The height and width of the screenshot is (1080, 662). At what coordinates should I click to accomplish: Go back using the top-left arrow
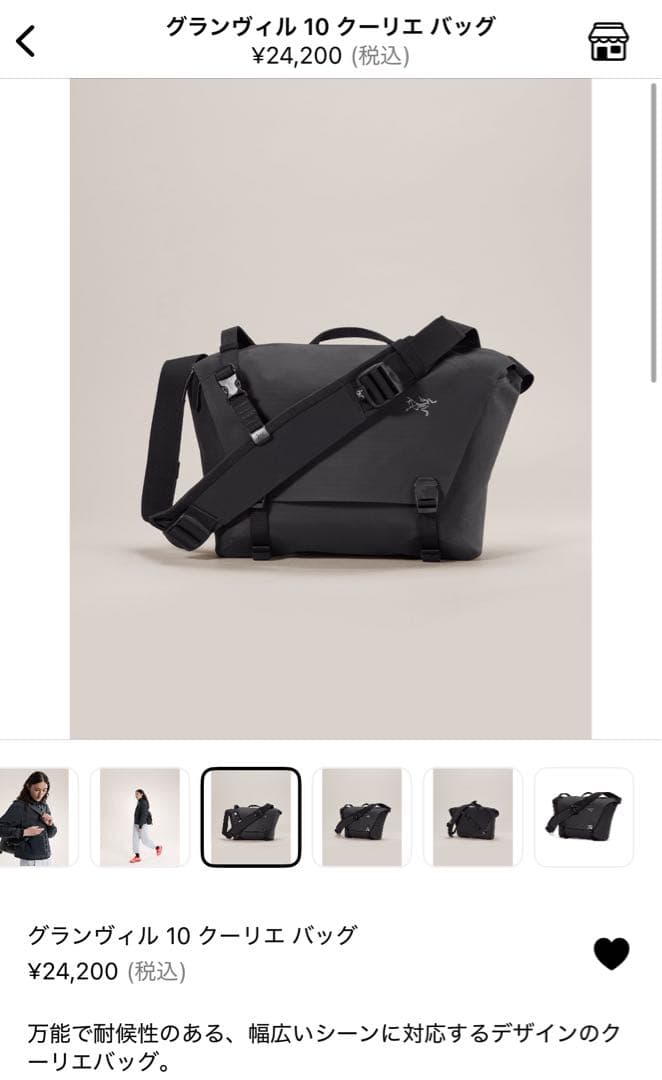(x=26, y=40)
